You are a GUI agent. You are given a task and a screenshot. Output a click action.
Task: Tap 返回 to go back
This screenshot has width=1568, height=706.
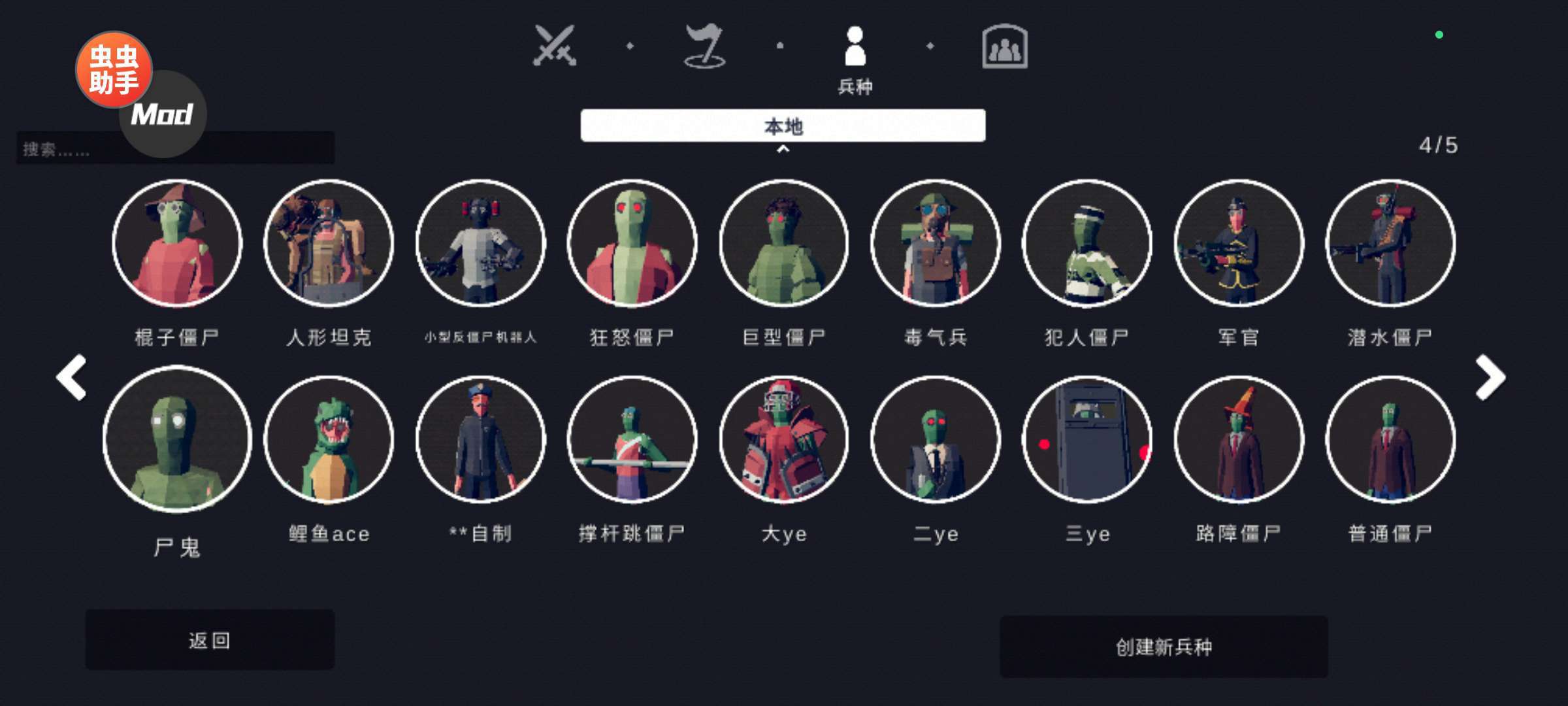(209, 640)
